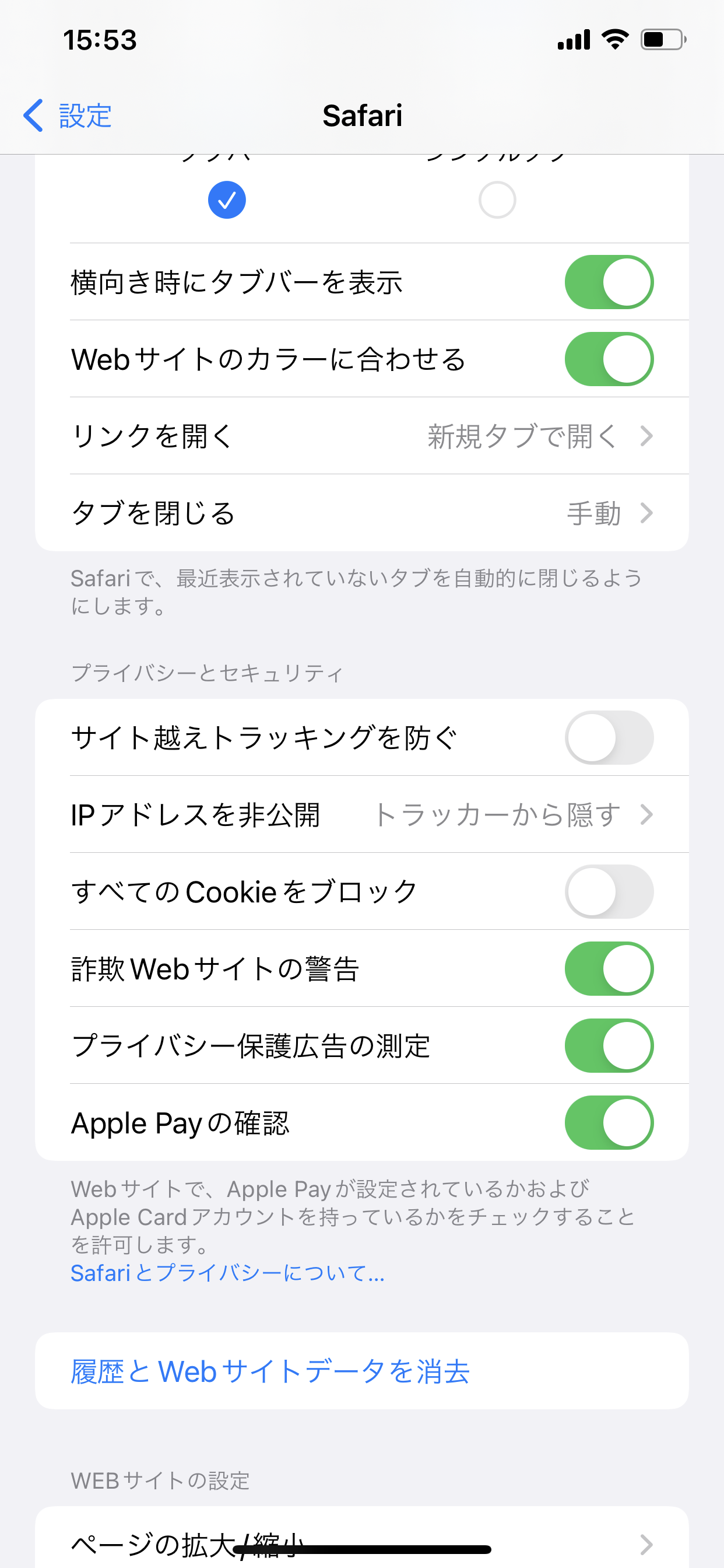The image size is (724, 1568).
Task: Disable 詐欺Webサイトの警告
Action: pos(609,968)
